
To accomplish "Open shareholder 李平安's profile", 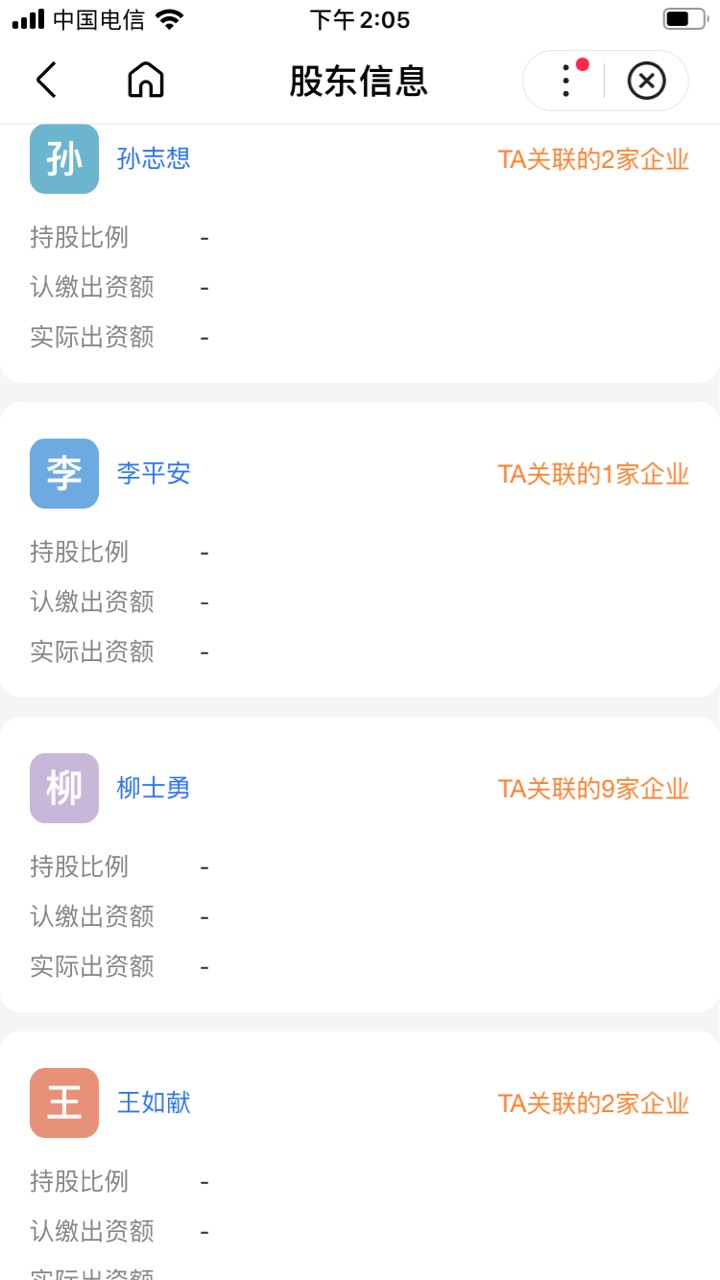I will [153, 474].
